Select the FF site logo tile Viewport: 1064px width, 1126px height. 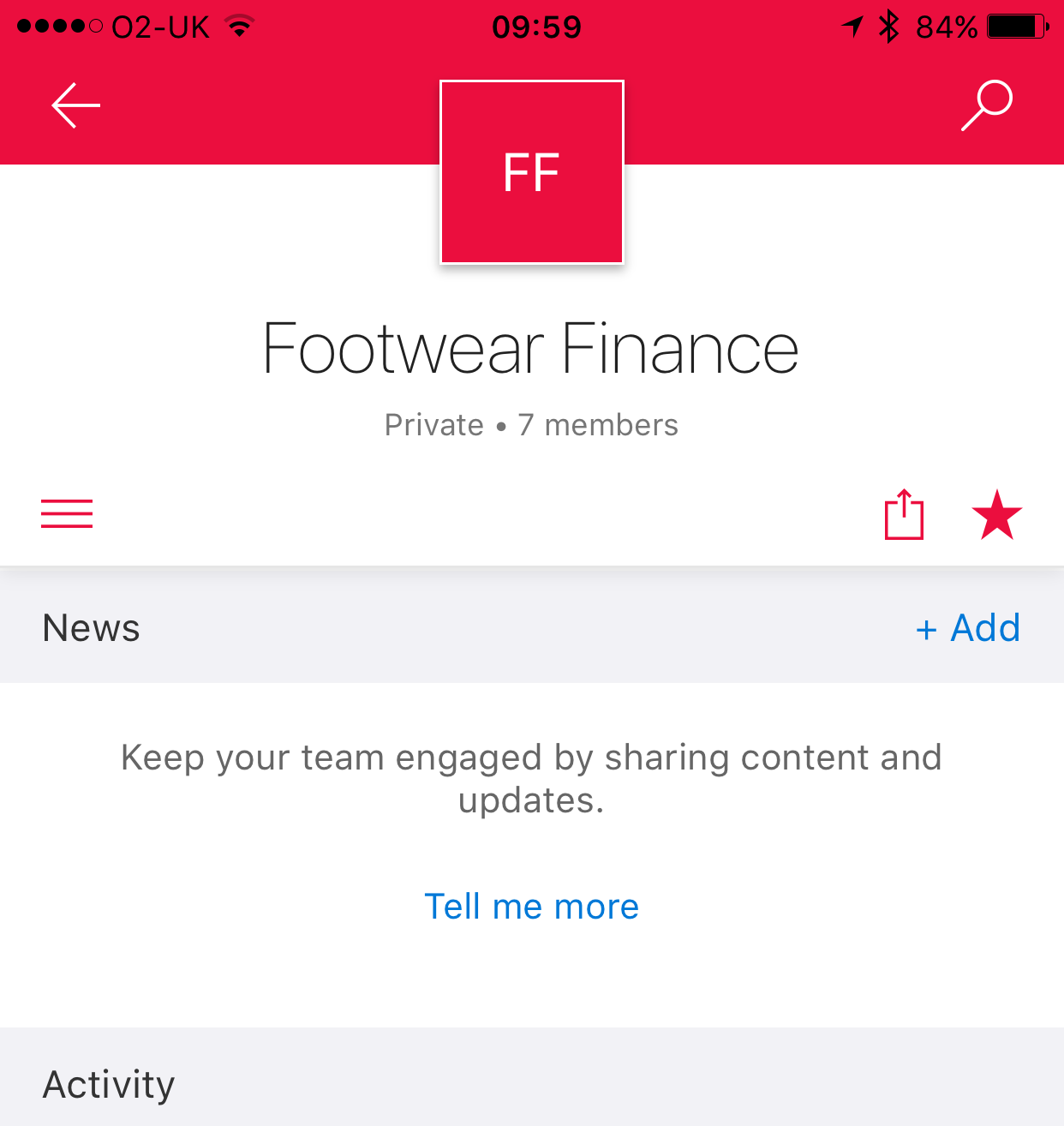coord(531,171)
